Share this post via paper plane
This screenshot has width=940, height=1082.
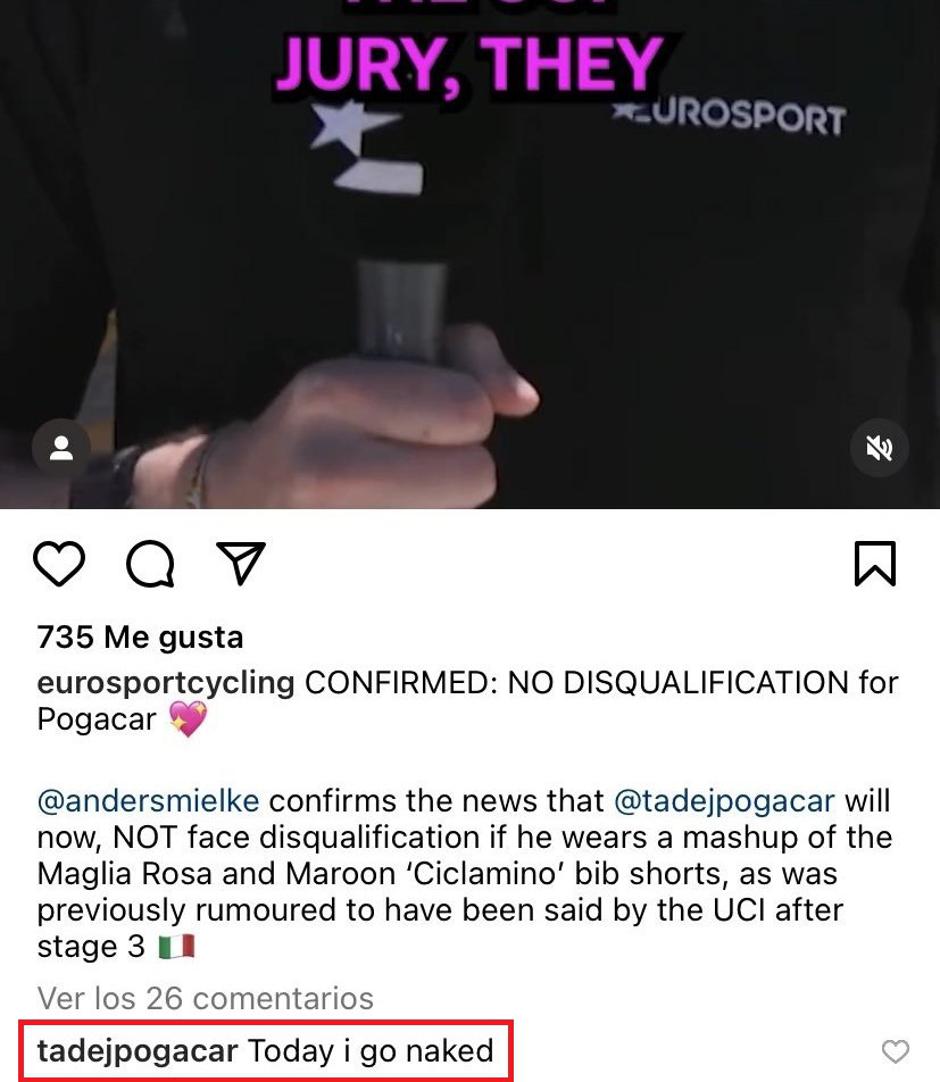tap(241, 564)
